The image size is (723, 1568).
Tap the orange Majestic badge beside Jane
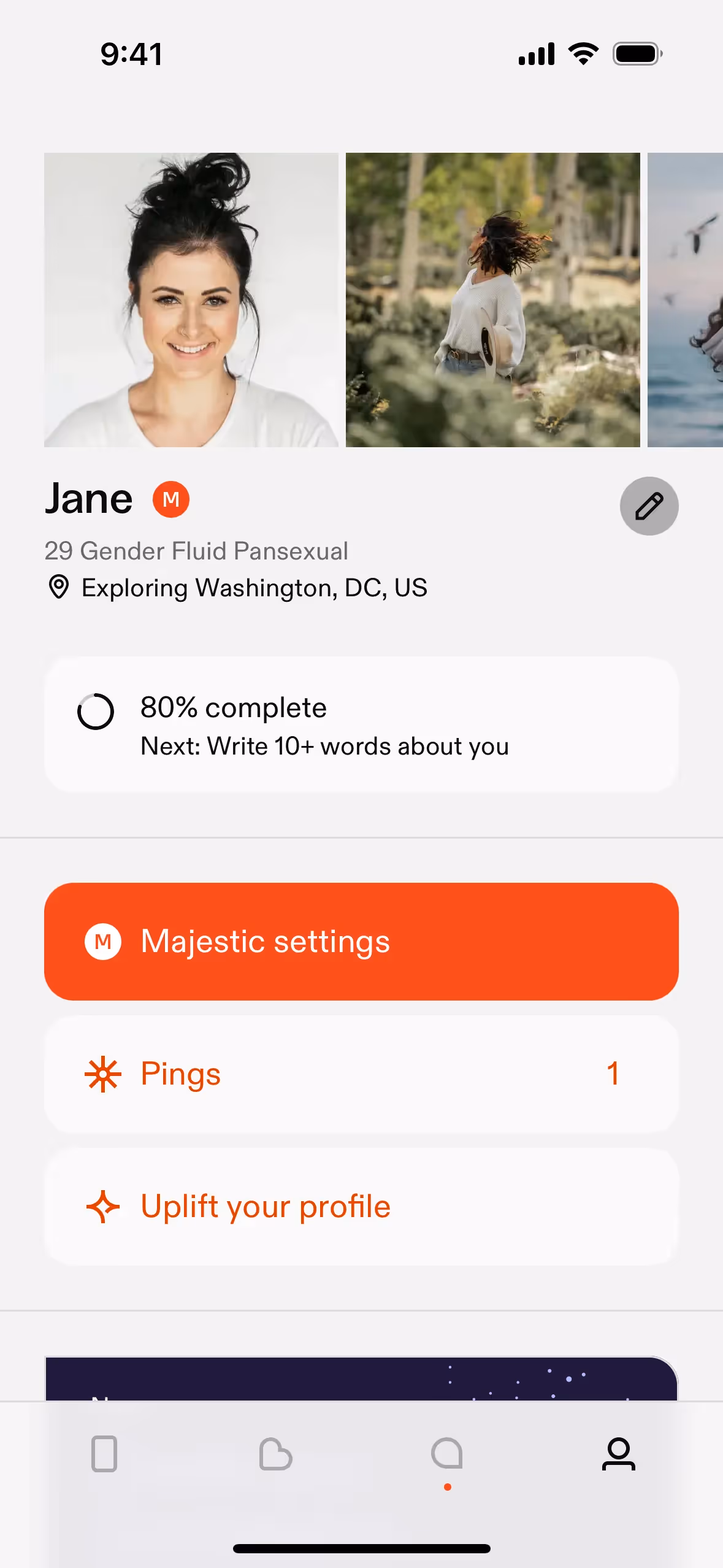pyautogui.click(x=171, y=499)
